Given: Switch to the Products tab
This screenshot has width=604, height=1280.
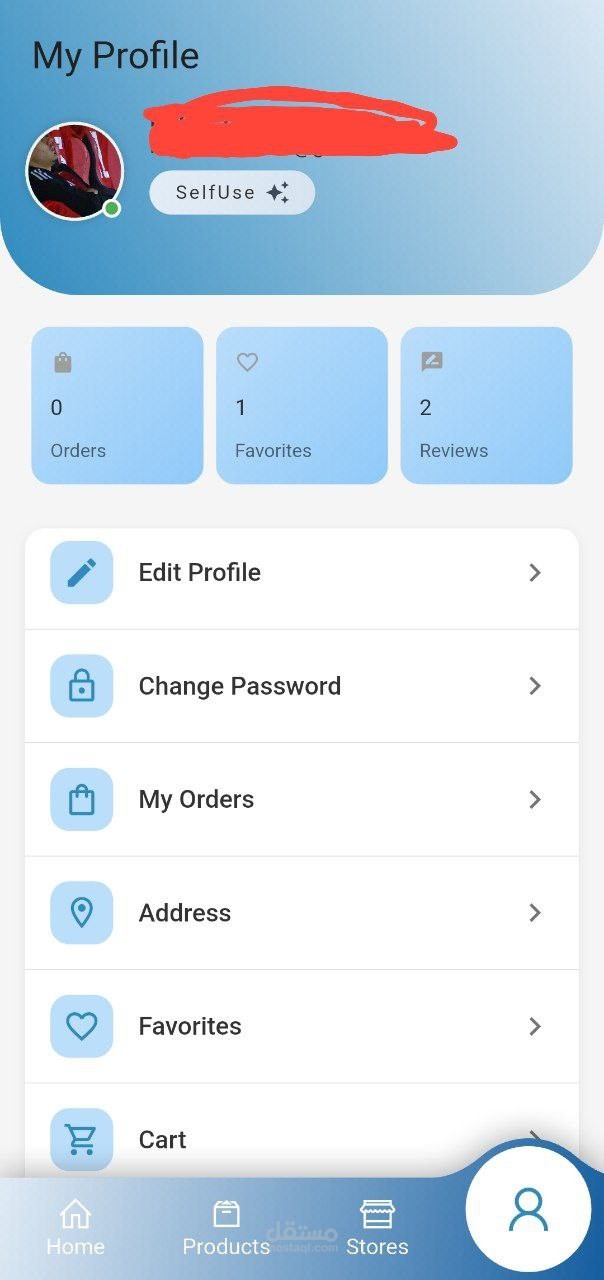Looking at the screenshot, I should pyautogui.click(x=226, y=1228).
